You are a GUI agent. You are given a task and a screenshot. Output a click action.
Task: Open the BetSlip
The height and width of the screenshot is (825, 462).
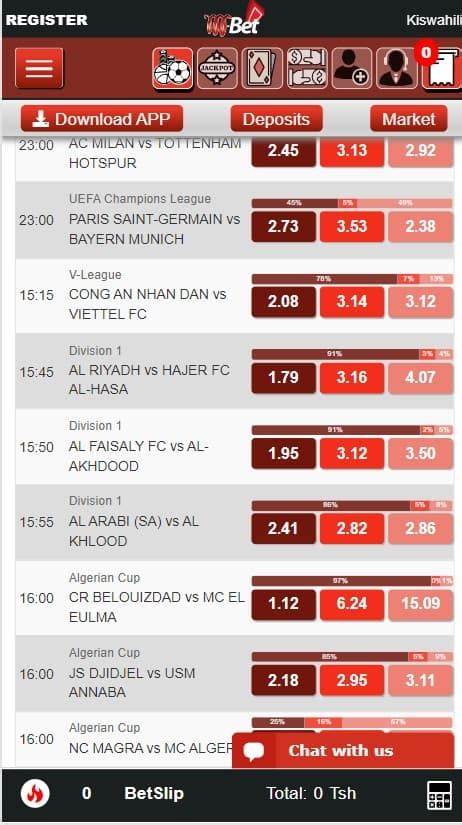coord(154,793)
